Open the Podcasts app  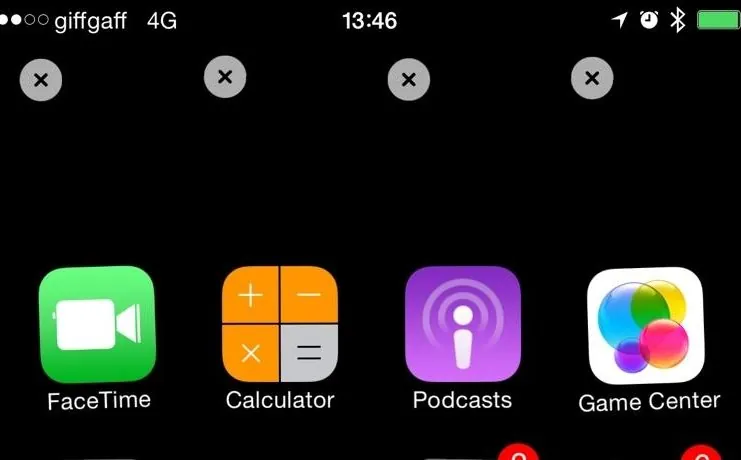(462, 324)
